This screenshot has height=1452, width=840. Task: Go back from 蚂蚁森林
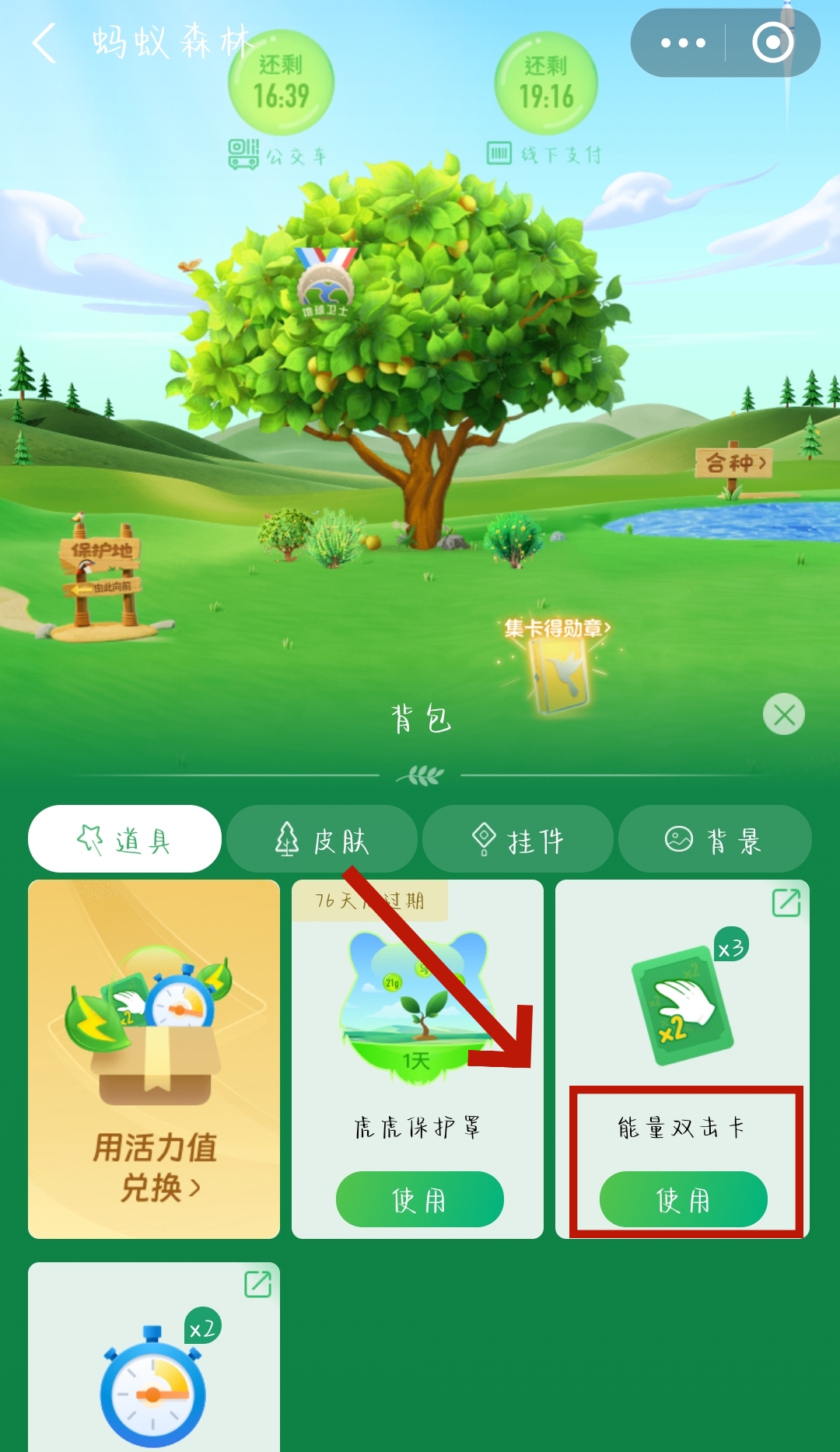coord(45,43)
